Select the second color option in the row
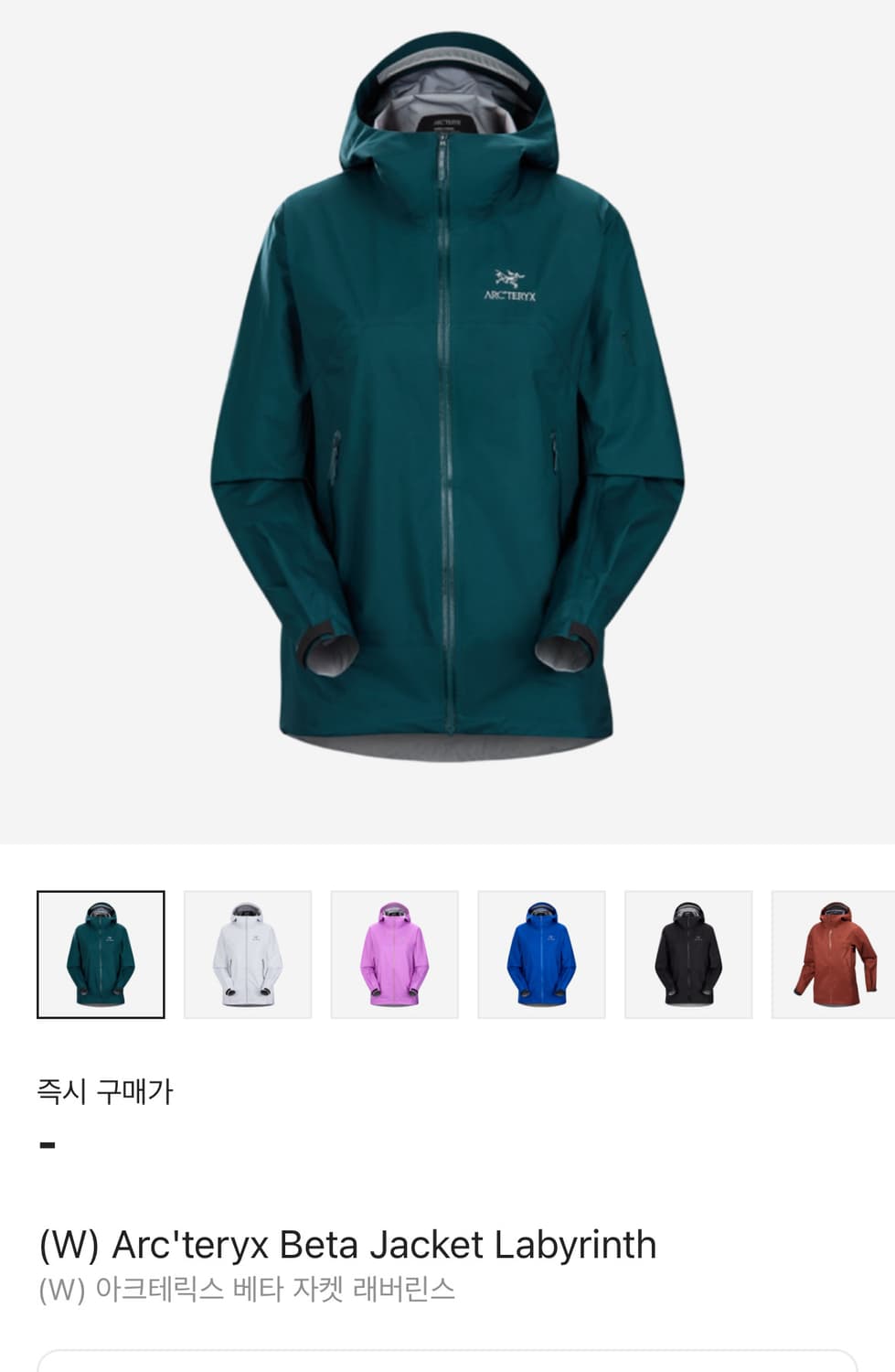 pyautogui.click(x=247, y=954)
